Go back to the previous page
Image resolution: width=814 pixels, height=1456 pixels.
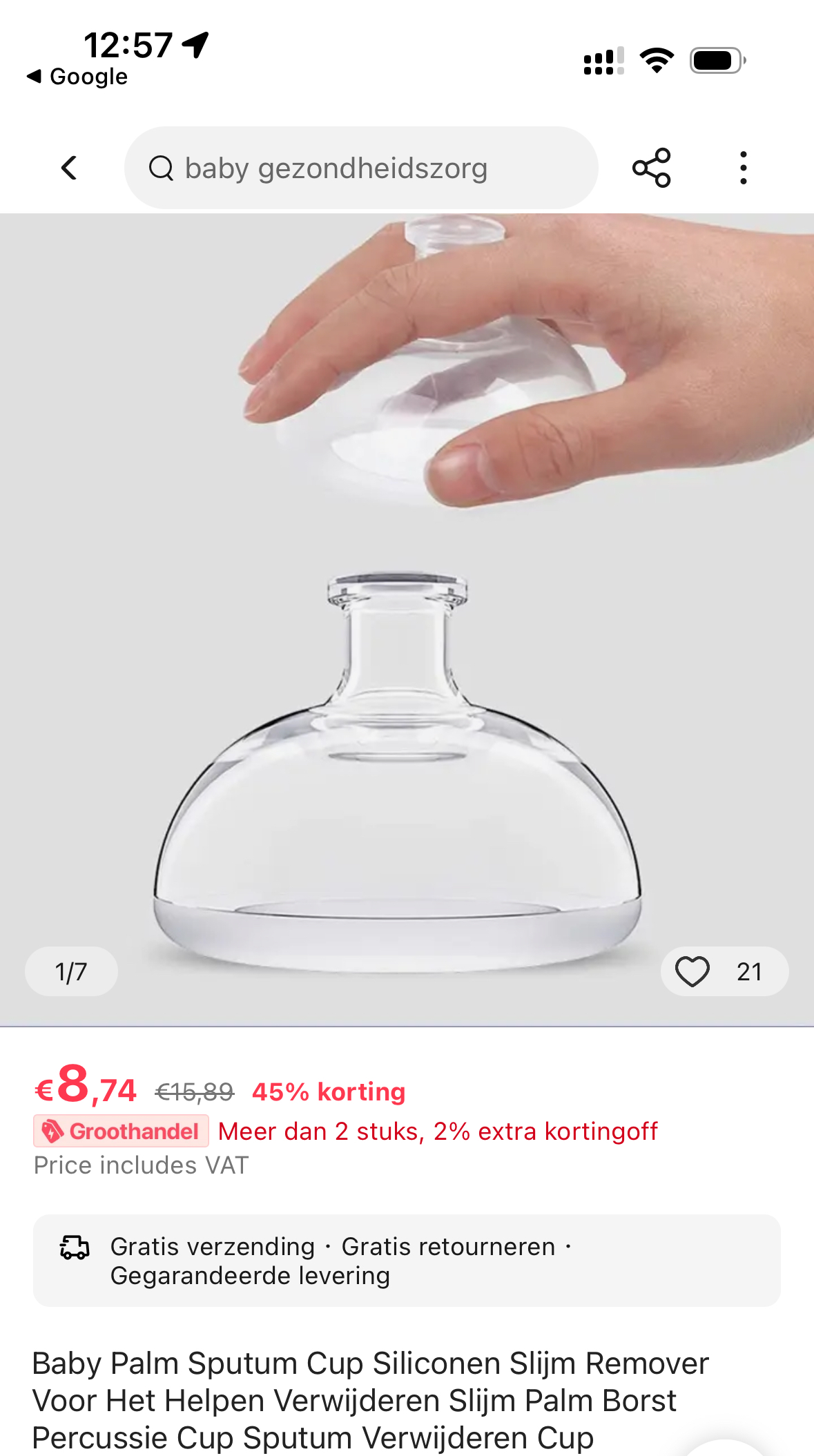pos(69,168)
